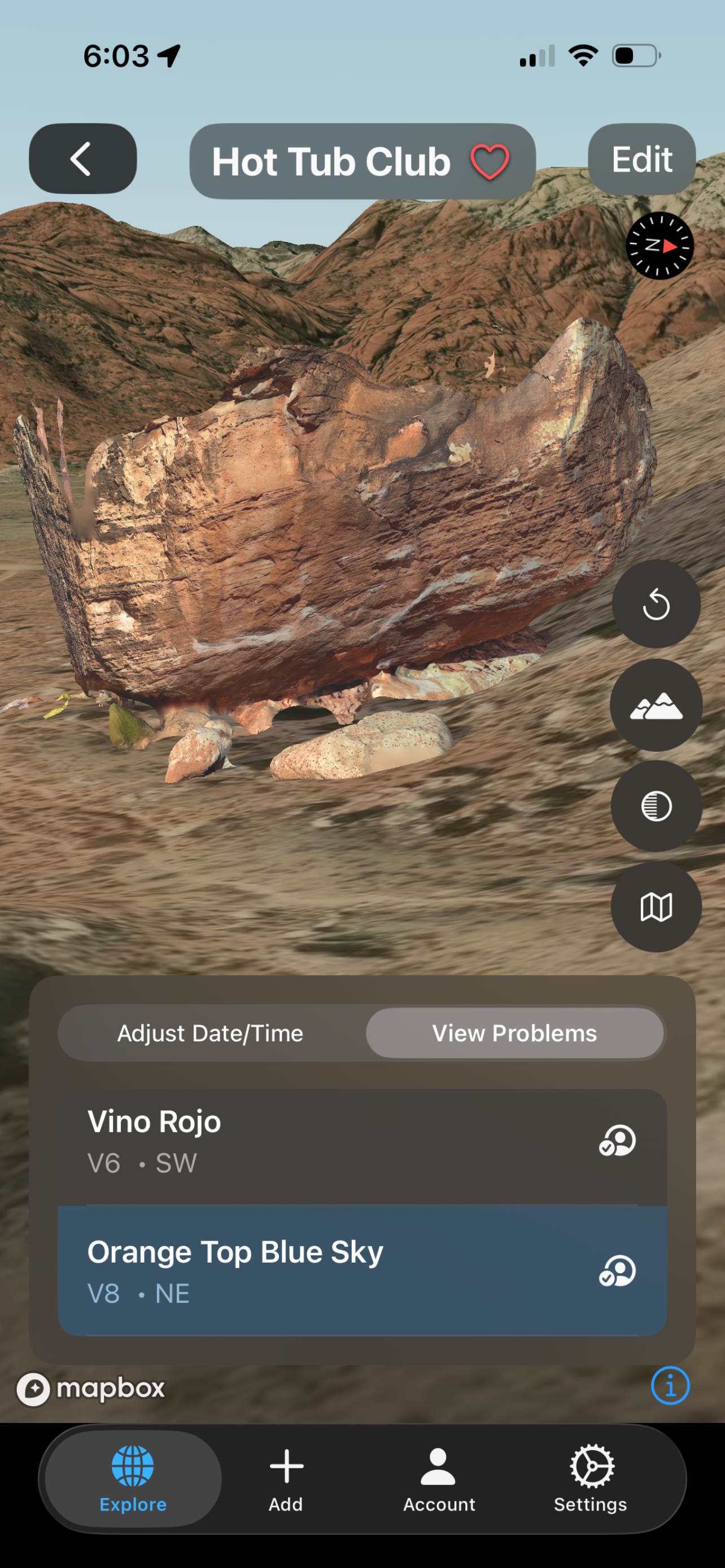Open the map info button
The height and width of the screenshot is (1568, 725).
coord(670,1386)
